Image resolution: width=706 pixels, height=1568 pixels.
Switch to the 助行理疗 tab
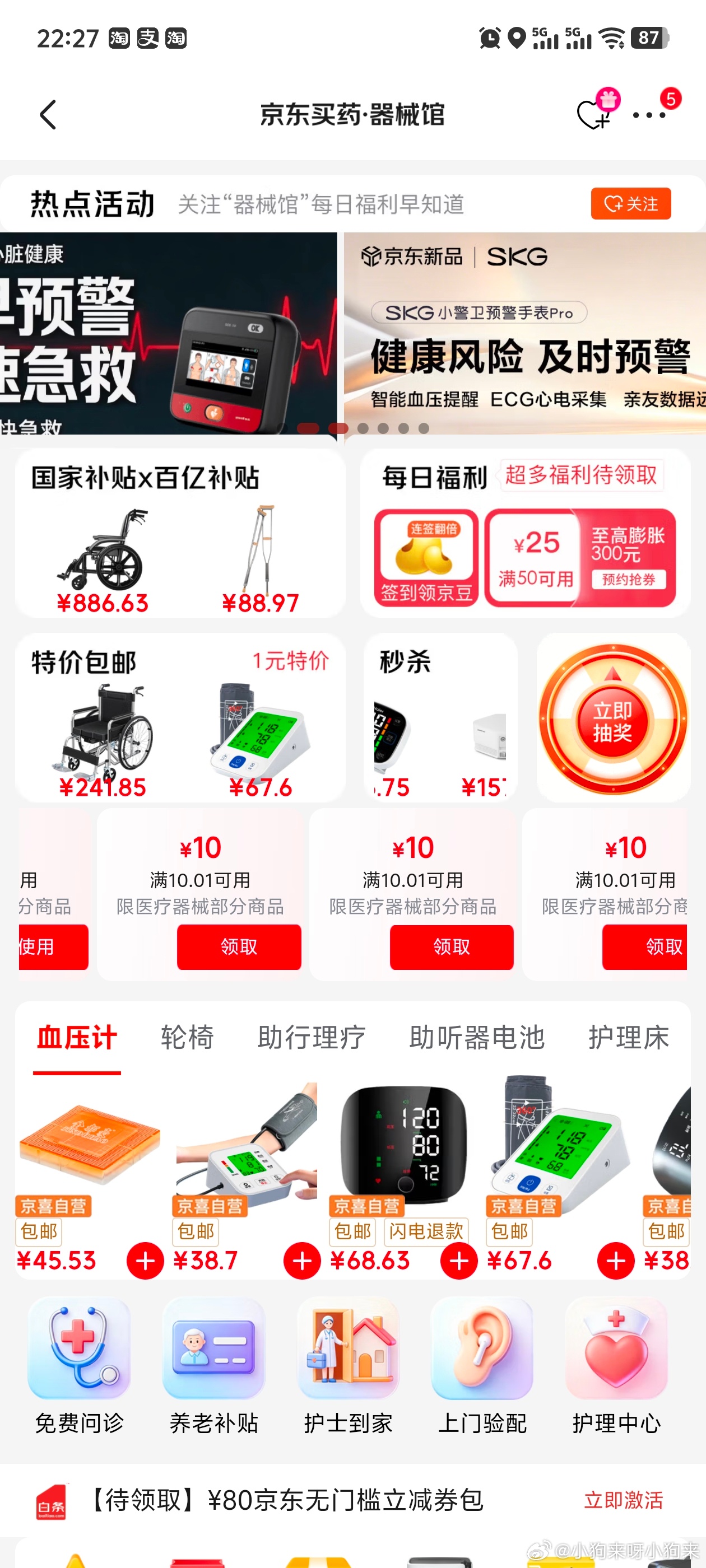[x=312, y=1037]
